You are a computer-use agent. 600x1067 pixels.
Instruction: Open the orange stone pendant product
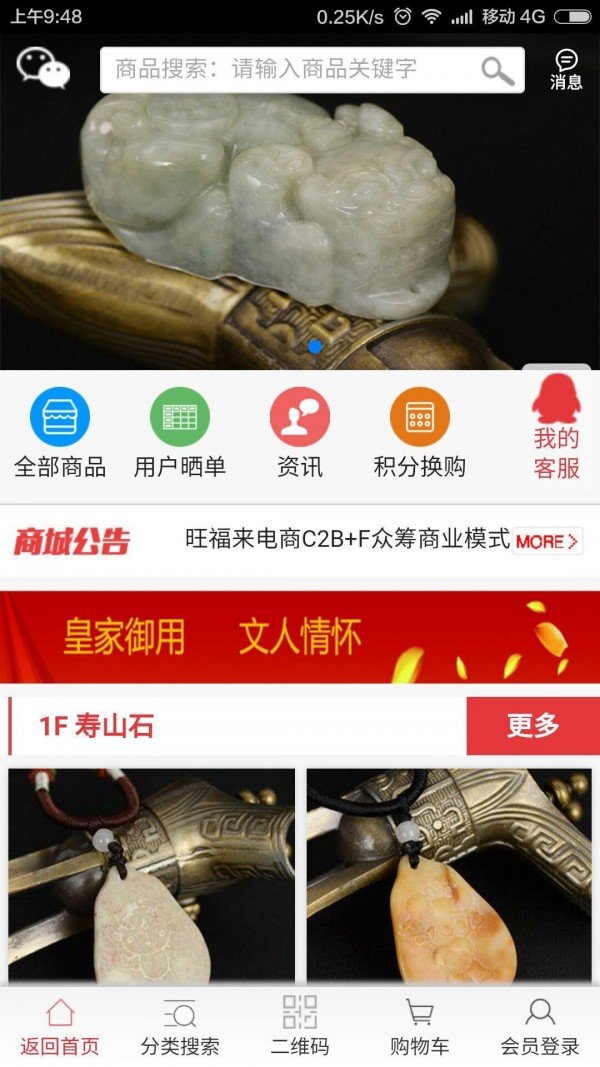click(x=448, y=875)
